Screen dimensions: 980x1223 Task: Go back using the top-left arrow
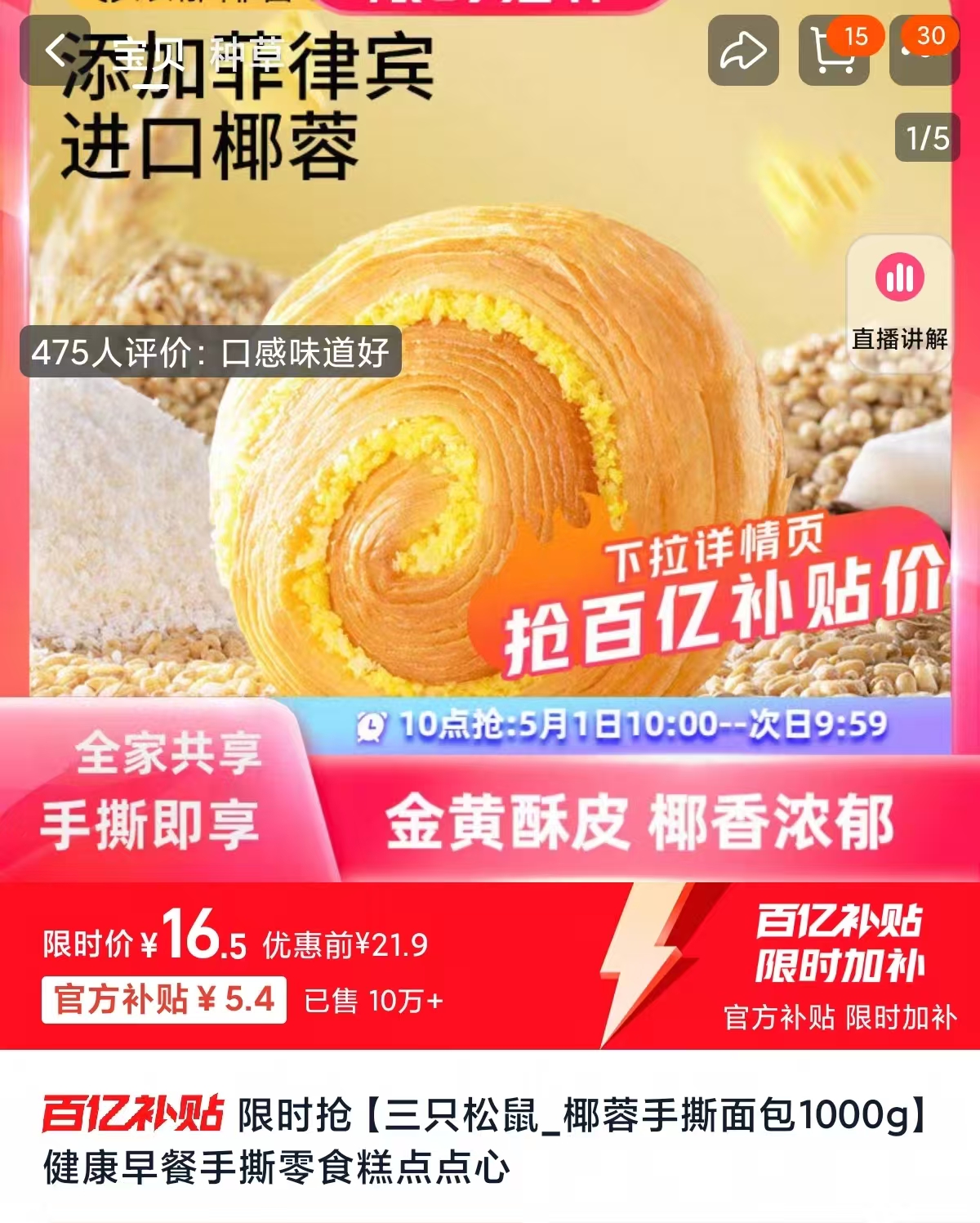pos(56,51)
